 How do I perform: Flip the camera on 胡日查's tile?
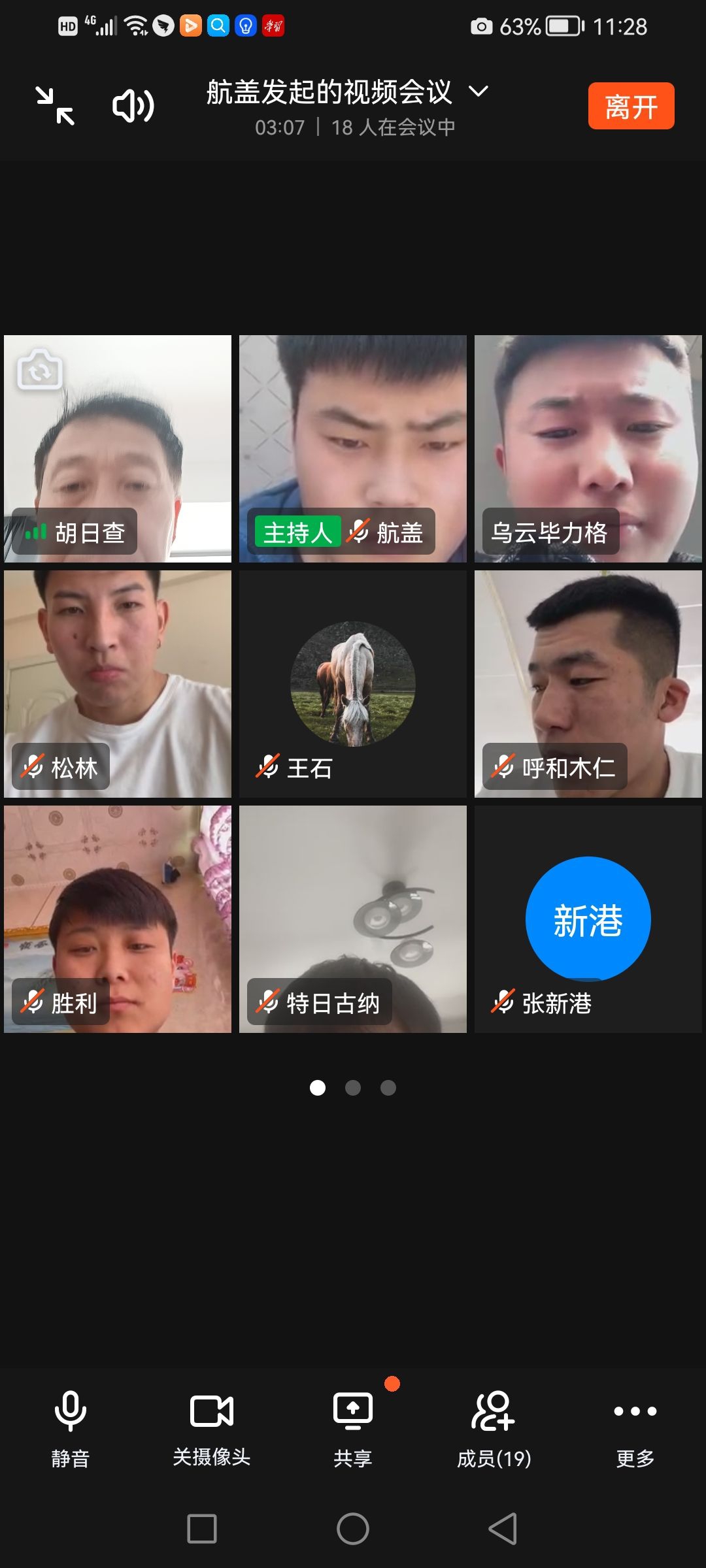coord(39,370)
